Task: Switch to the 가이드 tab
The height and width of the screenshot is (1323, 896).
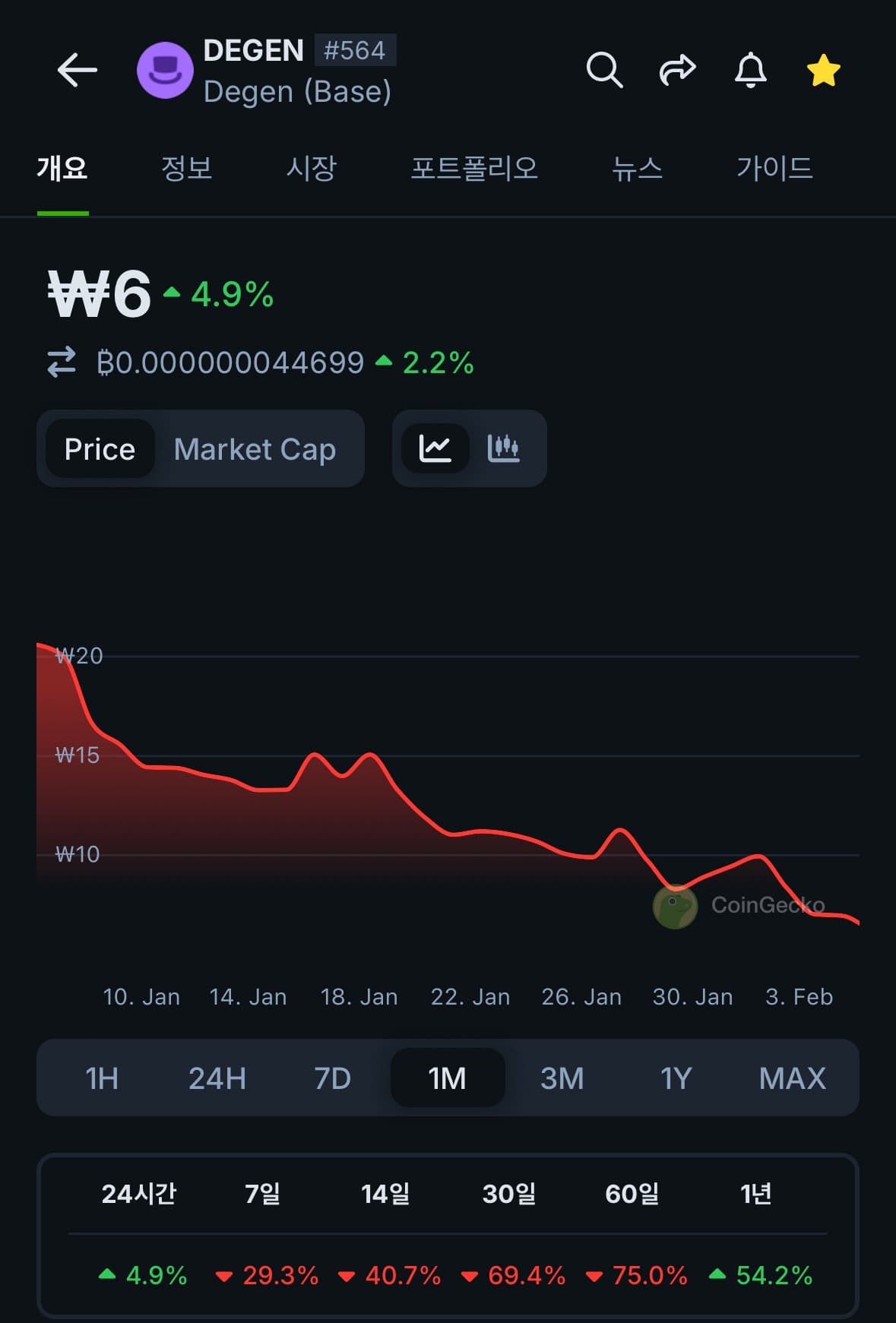Action: point(774,168)
